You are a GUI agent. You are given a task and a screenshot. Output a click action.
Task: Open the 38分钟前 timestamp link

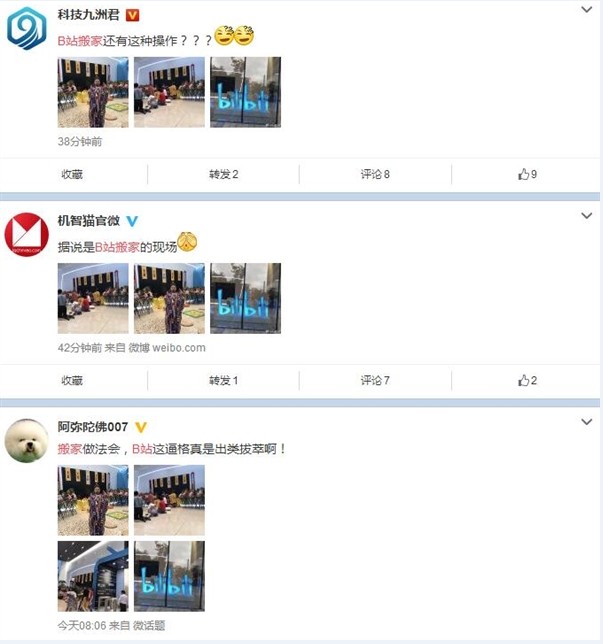pyautogui.click(x=80, y=142)
